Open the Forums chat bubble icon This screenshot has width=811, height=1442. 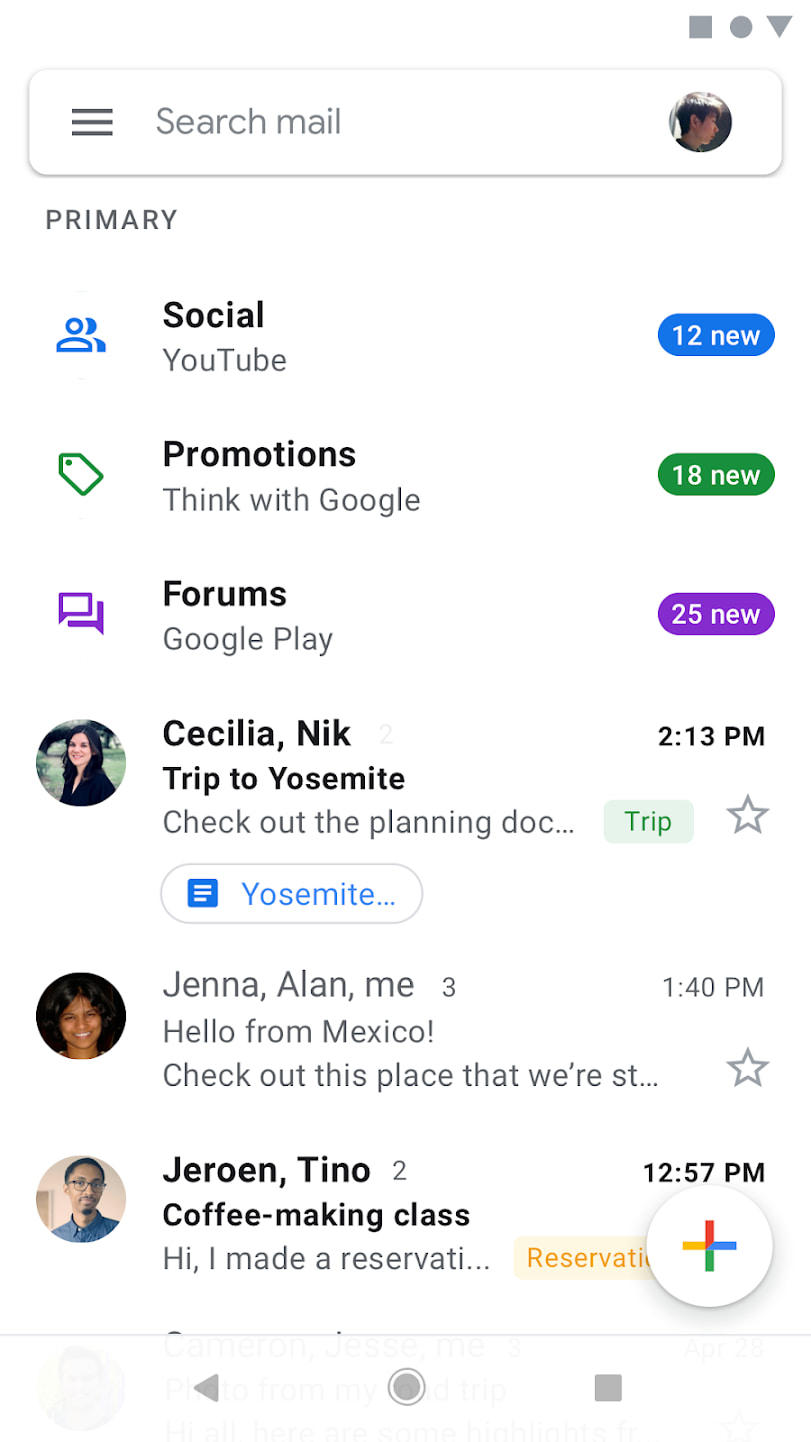[81, 613]
